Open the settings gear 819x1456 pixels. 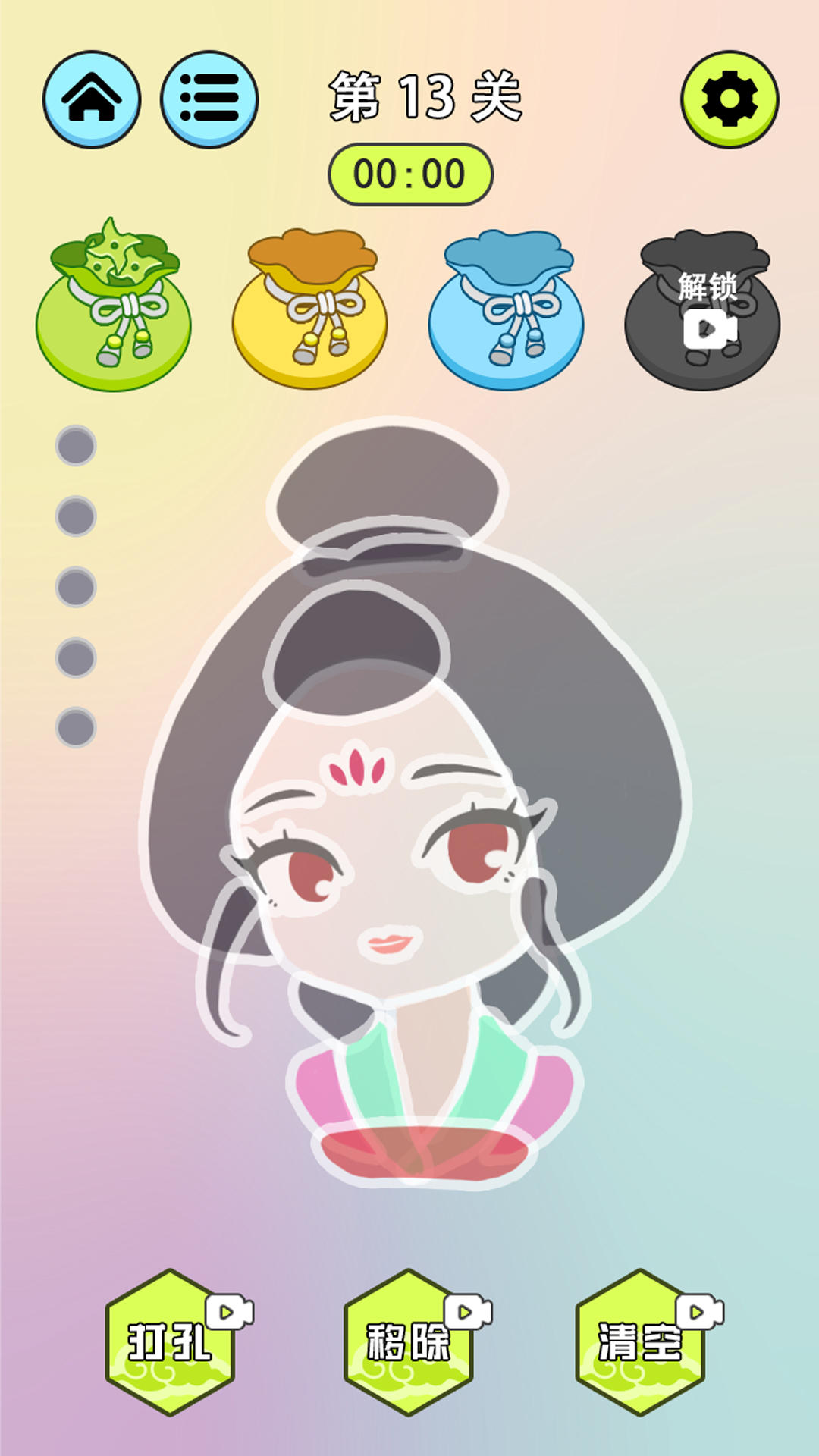(x=730, y=99)
